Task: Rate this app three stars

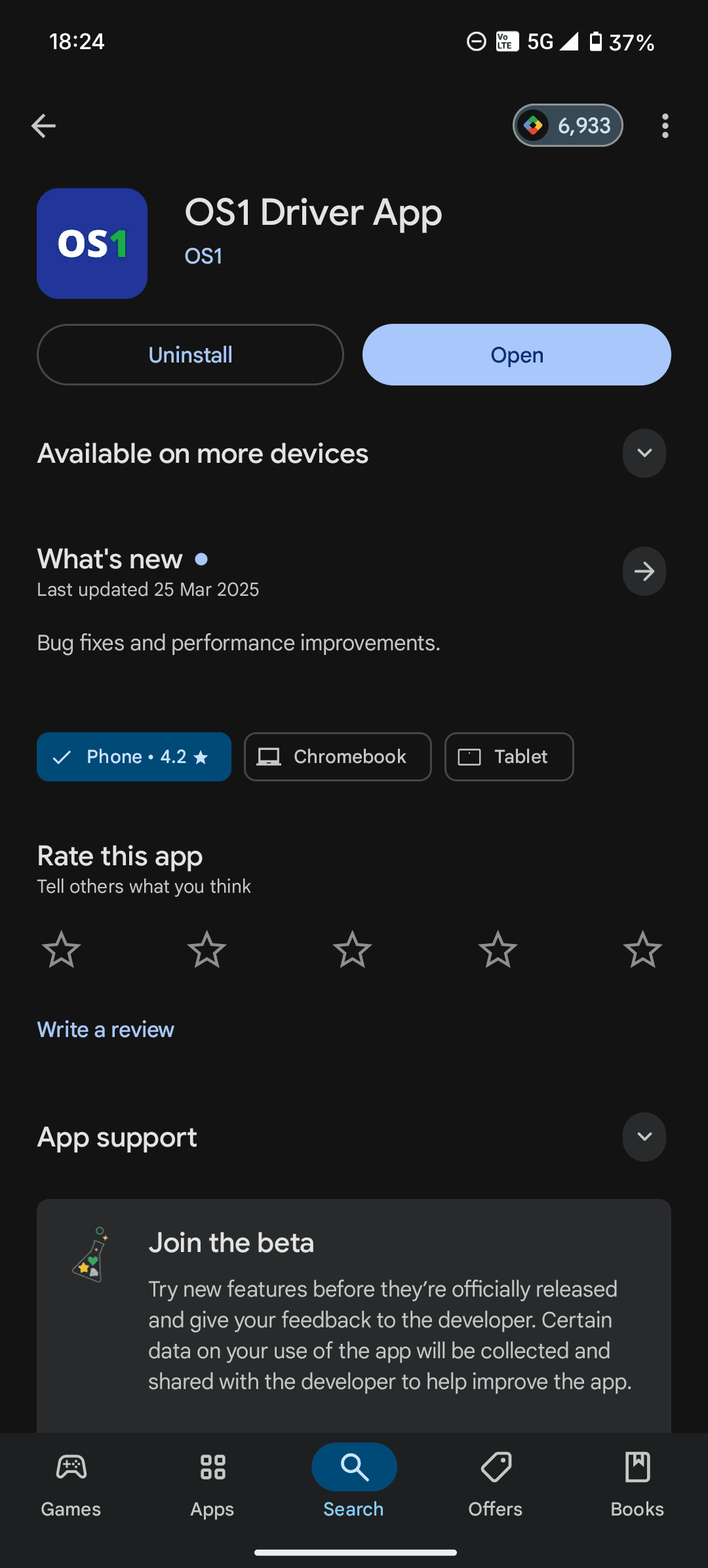Action: 352,949
